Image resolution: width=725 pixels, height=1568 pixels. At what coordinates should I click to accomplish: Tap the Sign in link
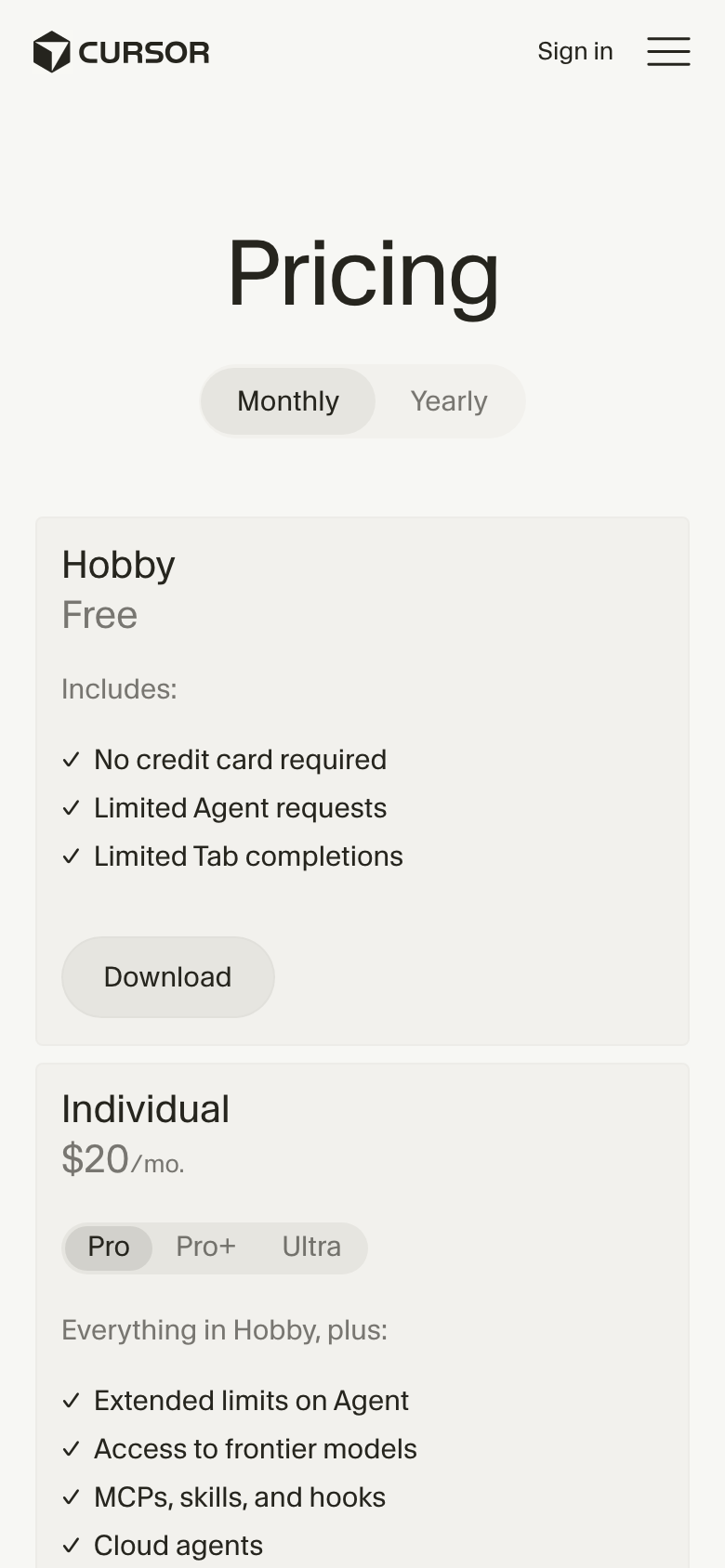click(x=575, y=51)
